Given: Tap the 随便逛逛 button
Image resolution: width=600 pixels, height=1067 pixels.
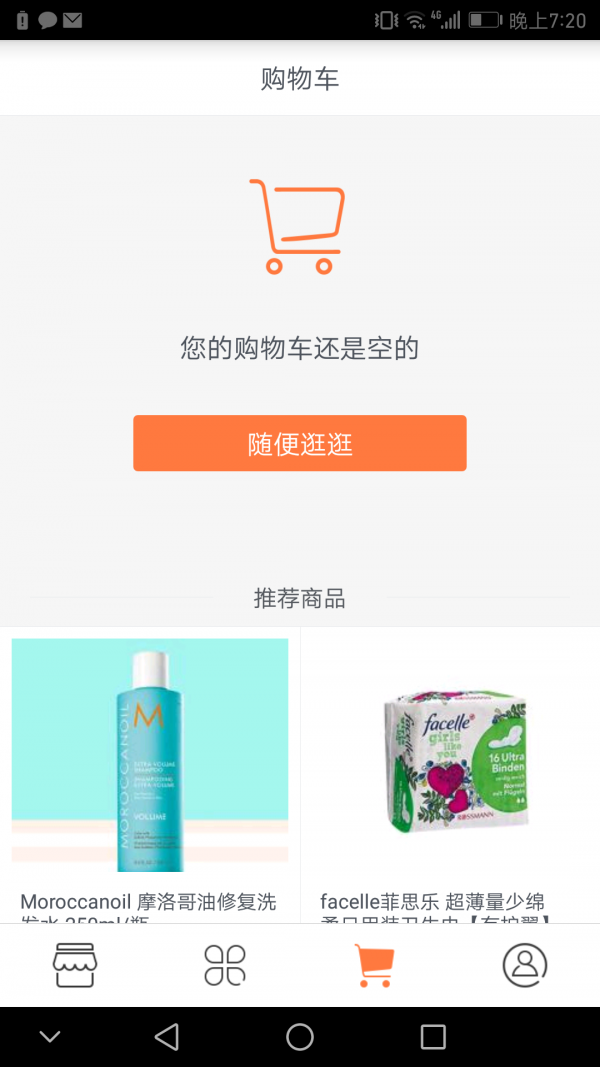Looking at the screenshot, I should (x=299, y=443).
